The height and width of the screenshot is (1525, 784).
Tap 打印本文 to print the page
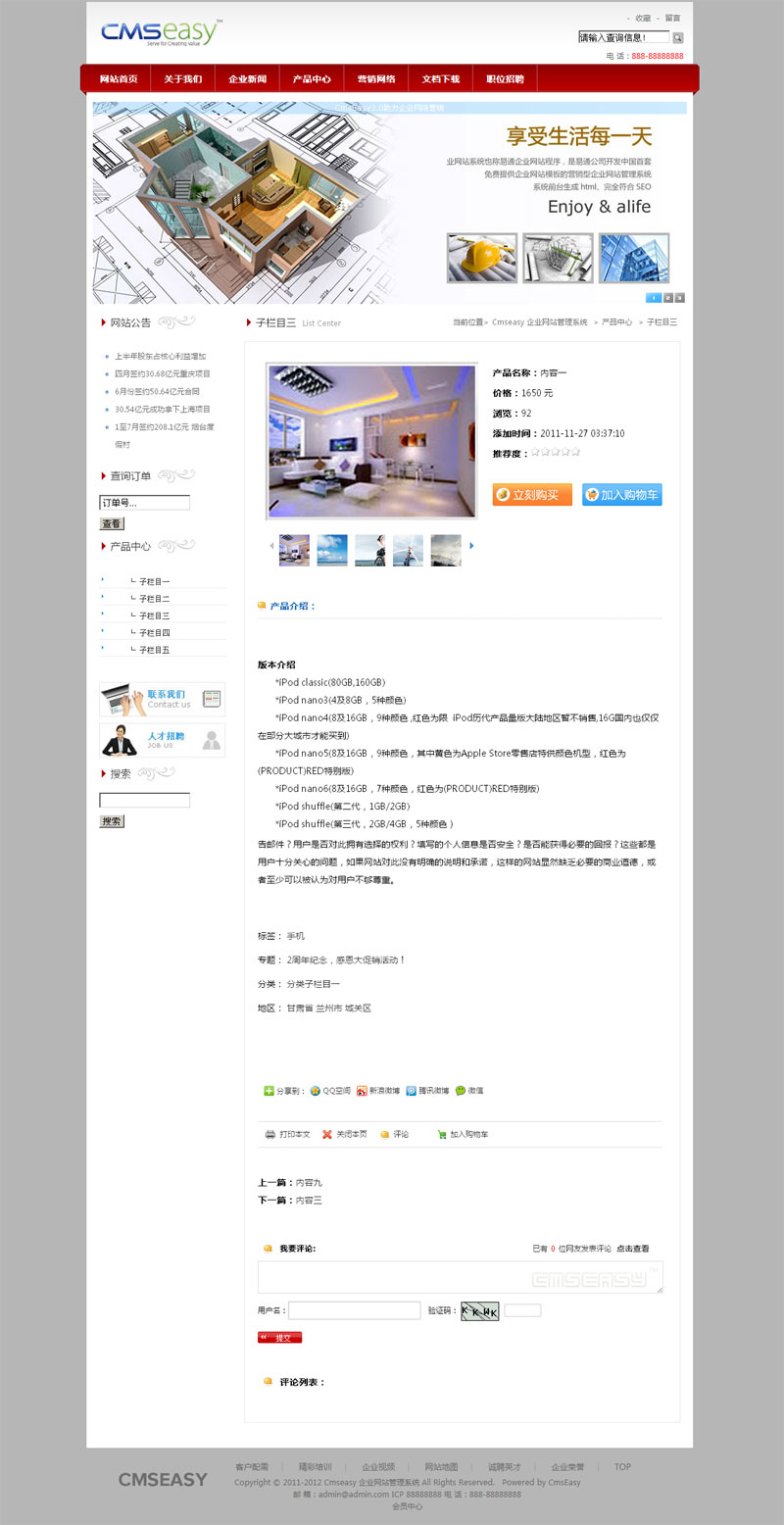point(288,1134)
